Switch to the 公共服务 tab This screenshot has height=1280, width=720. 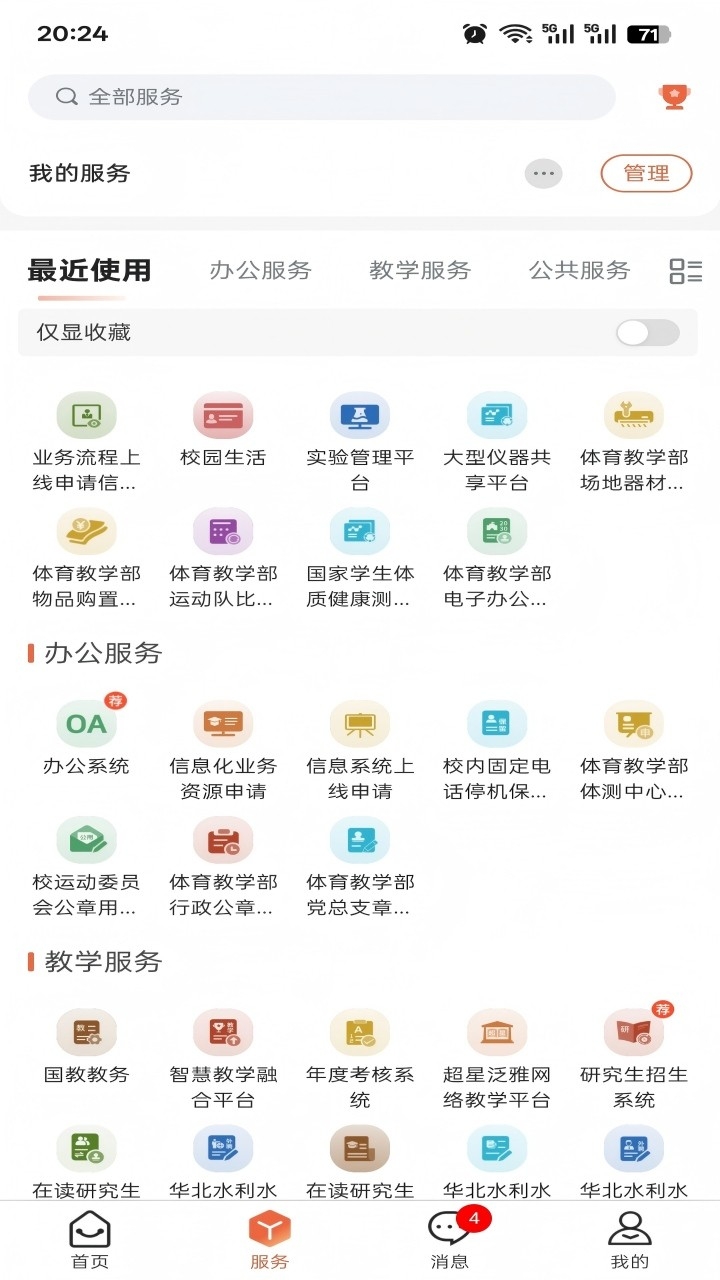(x=578, y=270)
